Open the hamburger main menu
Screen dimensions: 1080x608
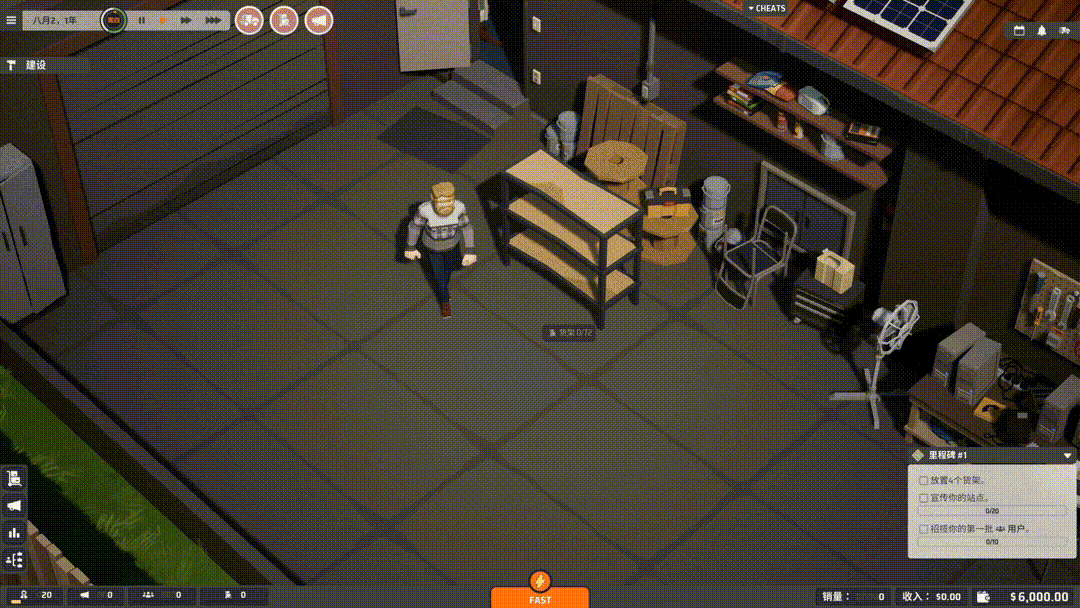12,20
